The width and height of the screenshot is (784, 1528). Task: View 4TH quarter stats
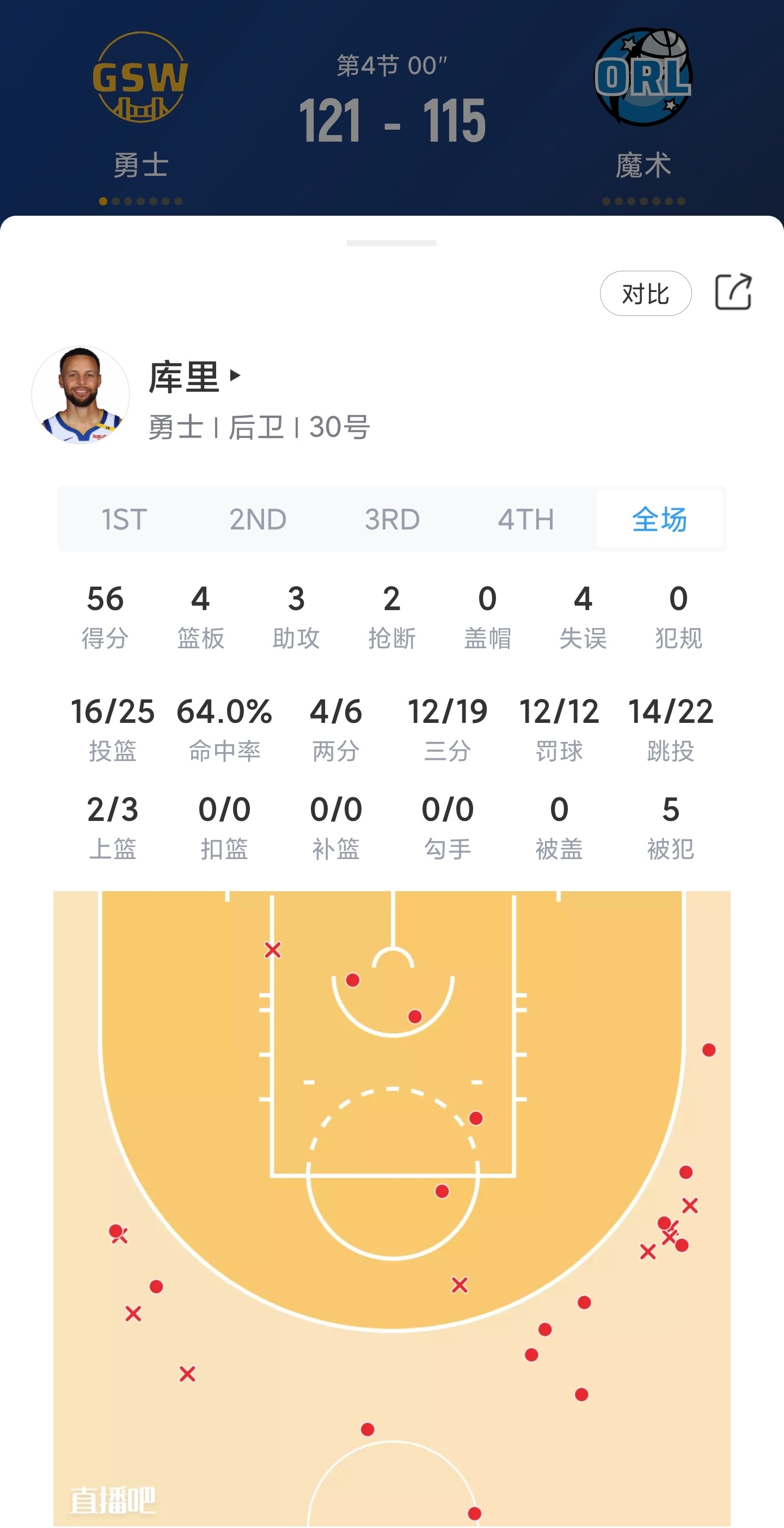pos(526,520)
